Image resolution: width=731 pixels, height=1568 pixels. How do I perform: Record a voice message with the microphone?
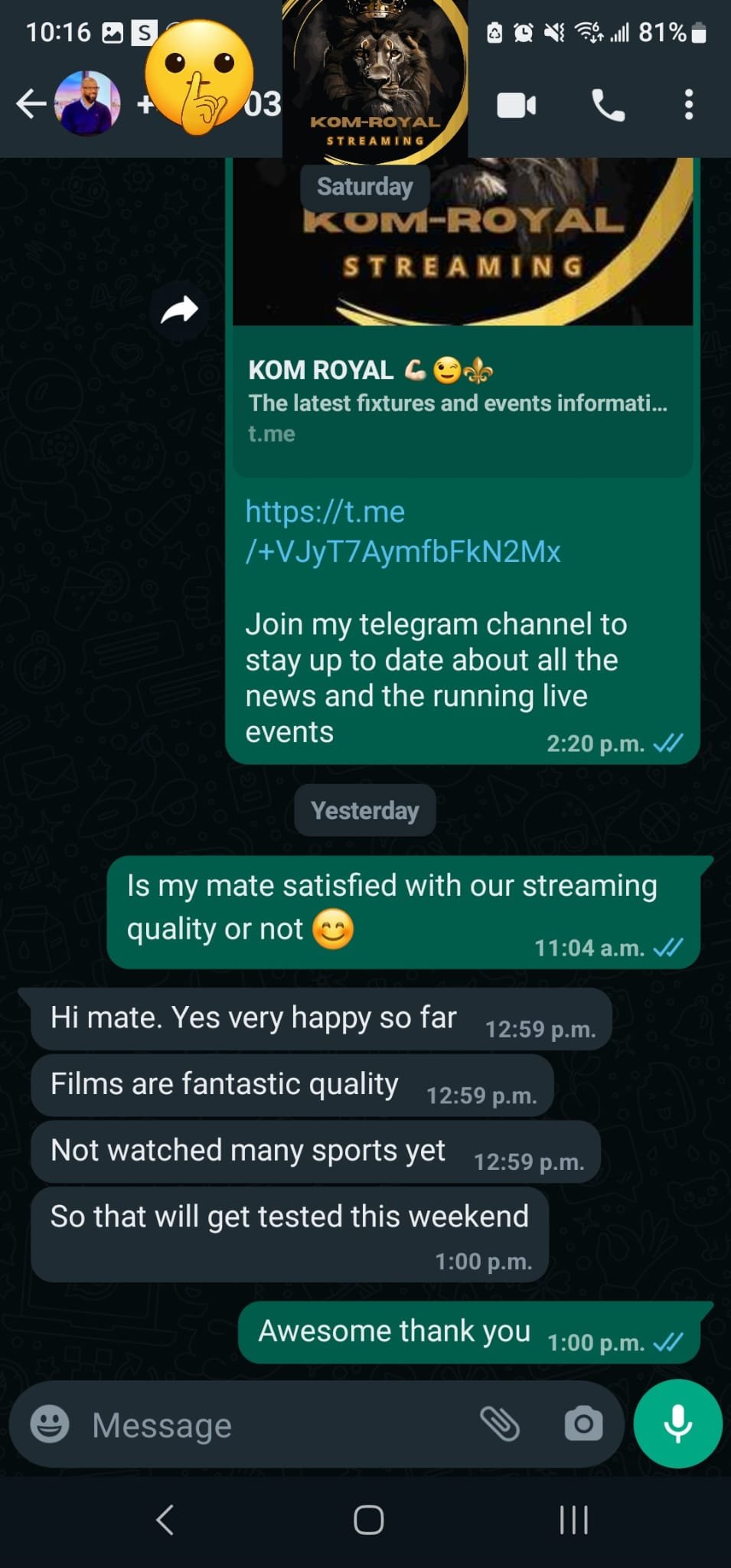(x=678, y=1424)
